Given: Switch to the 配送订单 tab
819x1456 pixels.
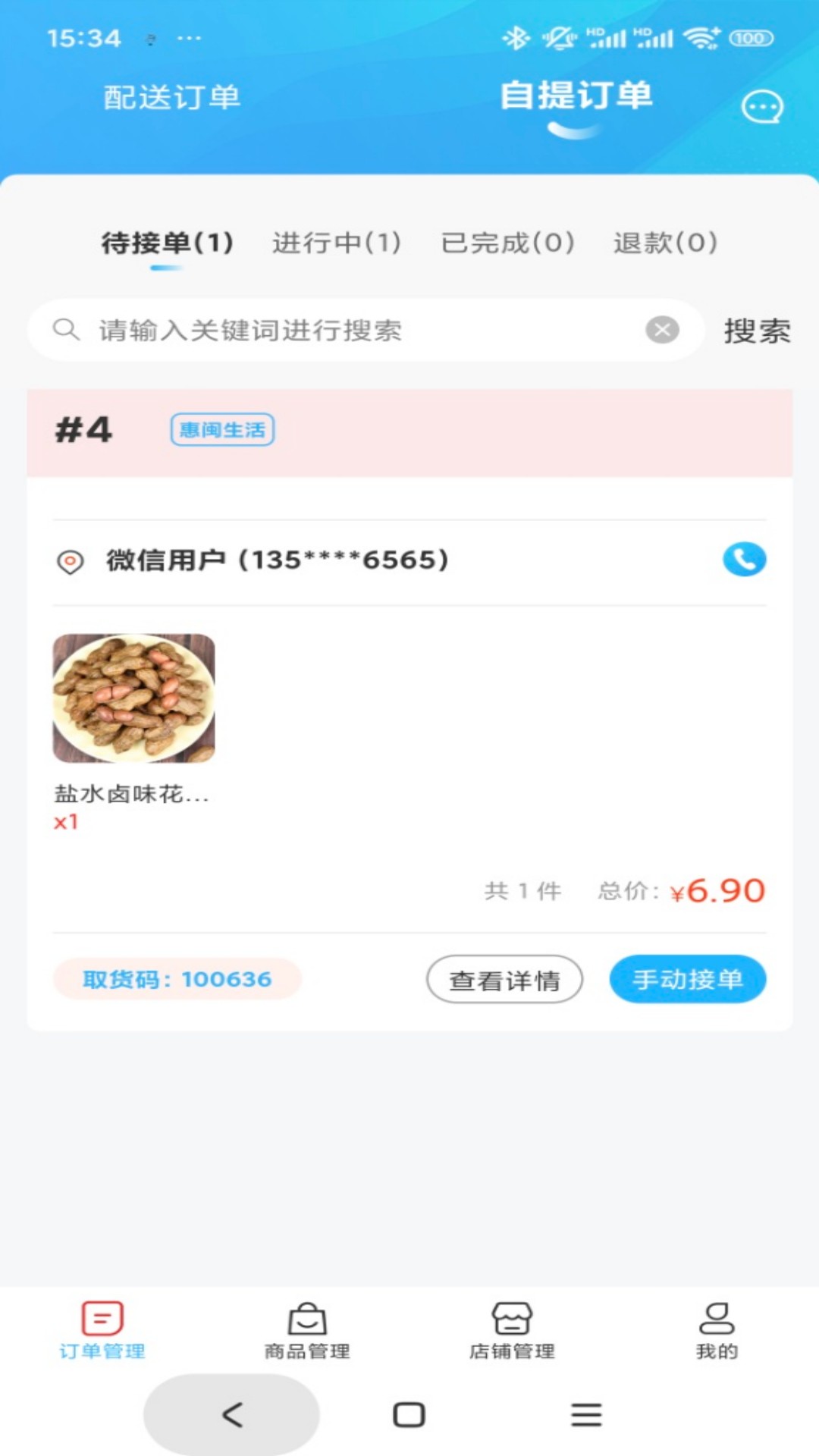Looking at the screenshot, I should click(x=170, y=97).
